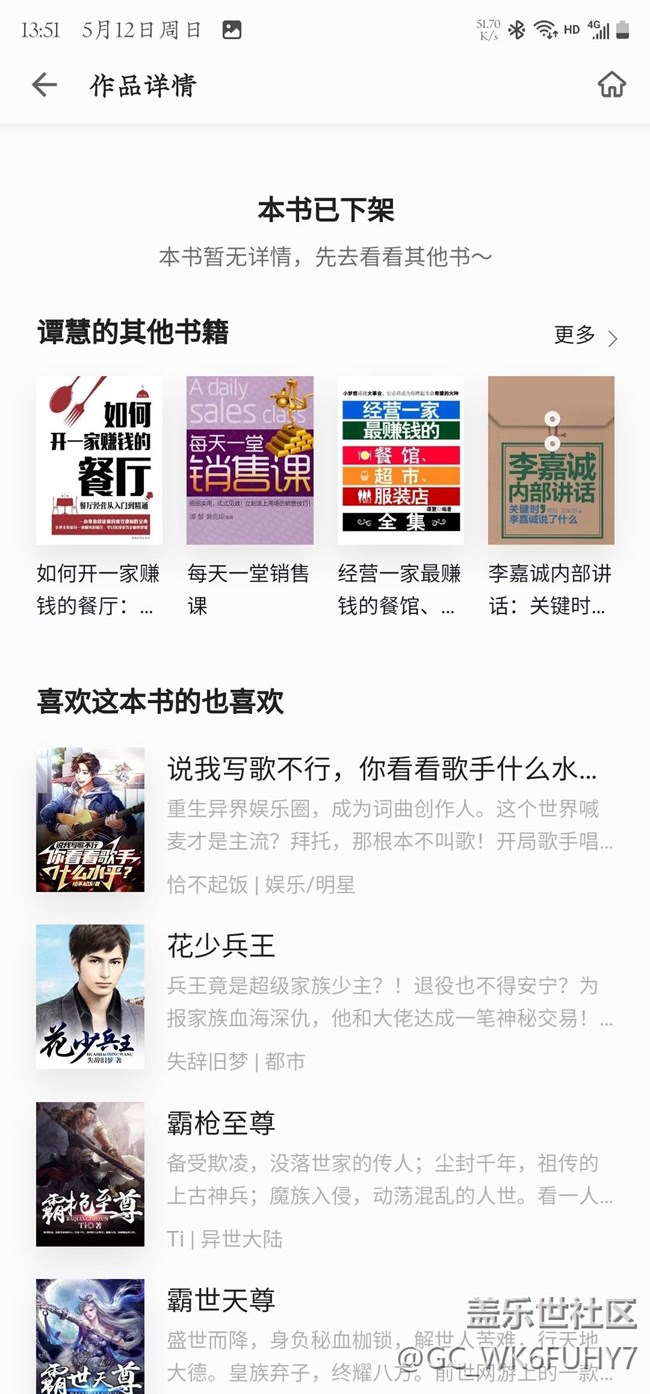Open novel 花少兵王

click(x=221, y=946)
